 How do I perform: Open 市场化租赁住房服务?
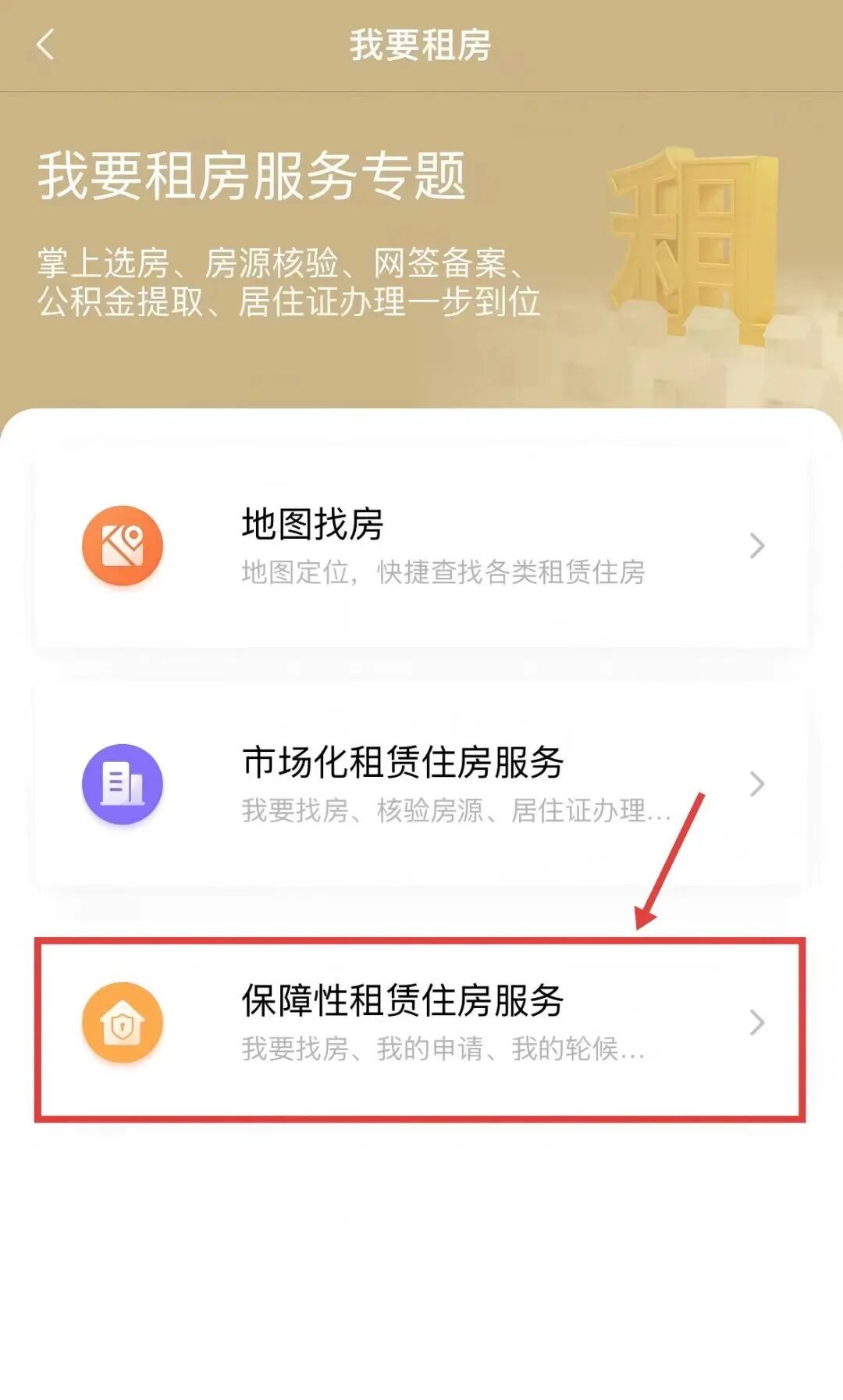[420, 784]
